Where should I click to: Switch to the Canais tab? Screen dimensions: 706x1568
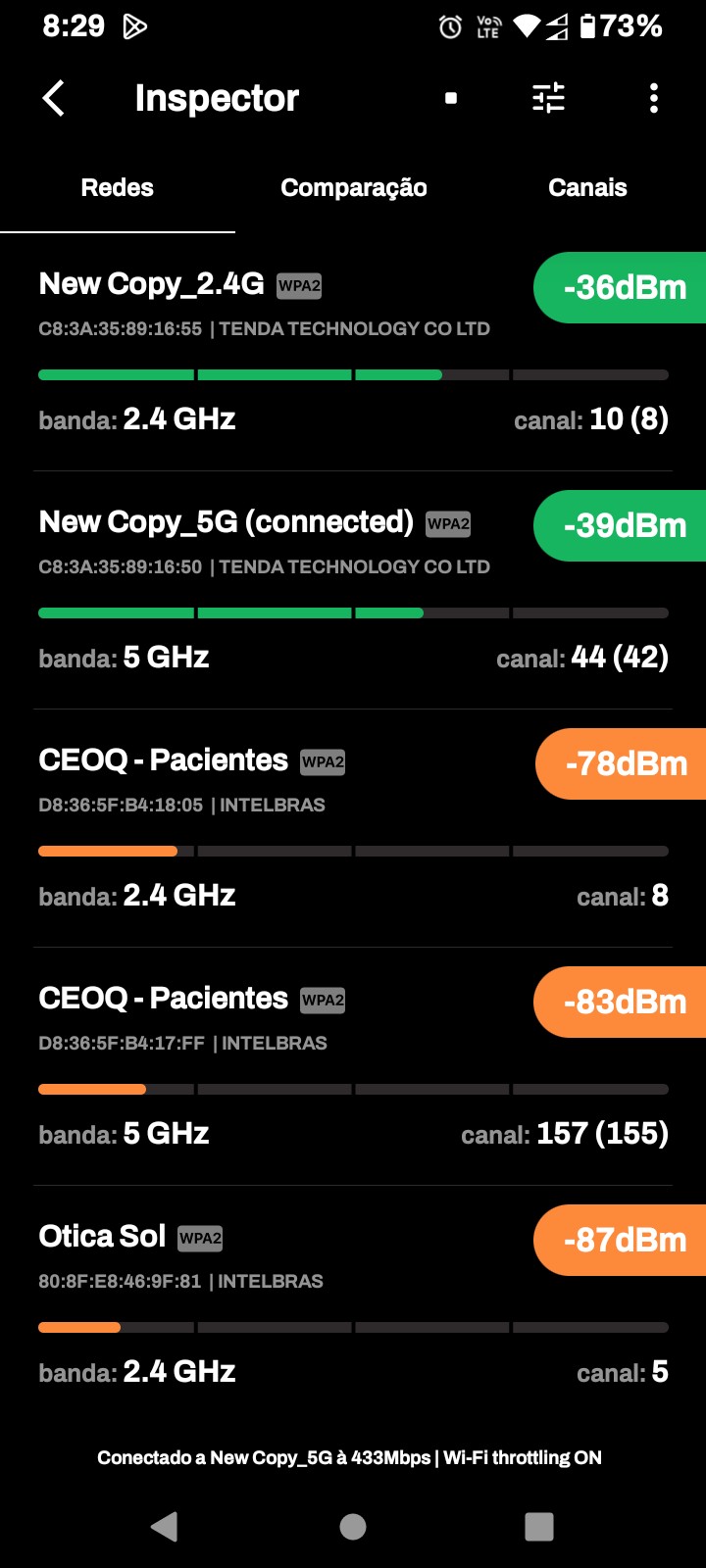587,188
